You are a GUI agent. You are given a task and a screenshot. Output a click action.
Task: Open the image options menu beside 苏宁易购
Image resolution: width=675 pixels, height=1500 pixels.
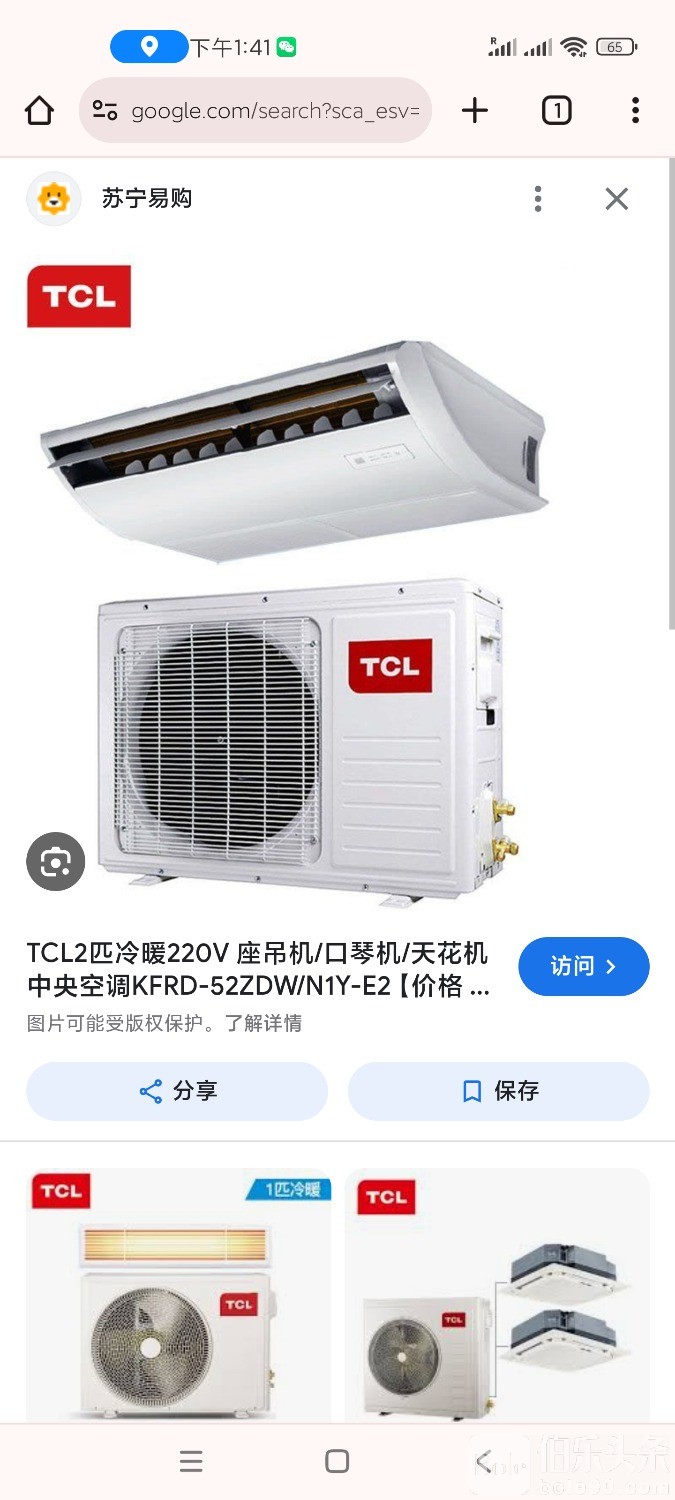pos(538,199)
